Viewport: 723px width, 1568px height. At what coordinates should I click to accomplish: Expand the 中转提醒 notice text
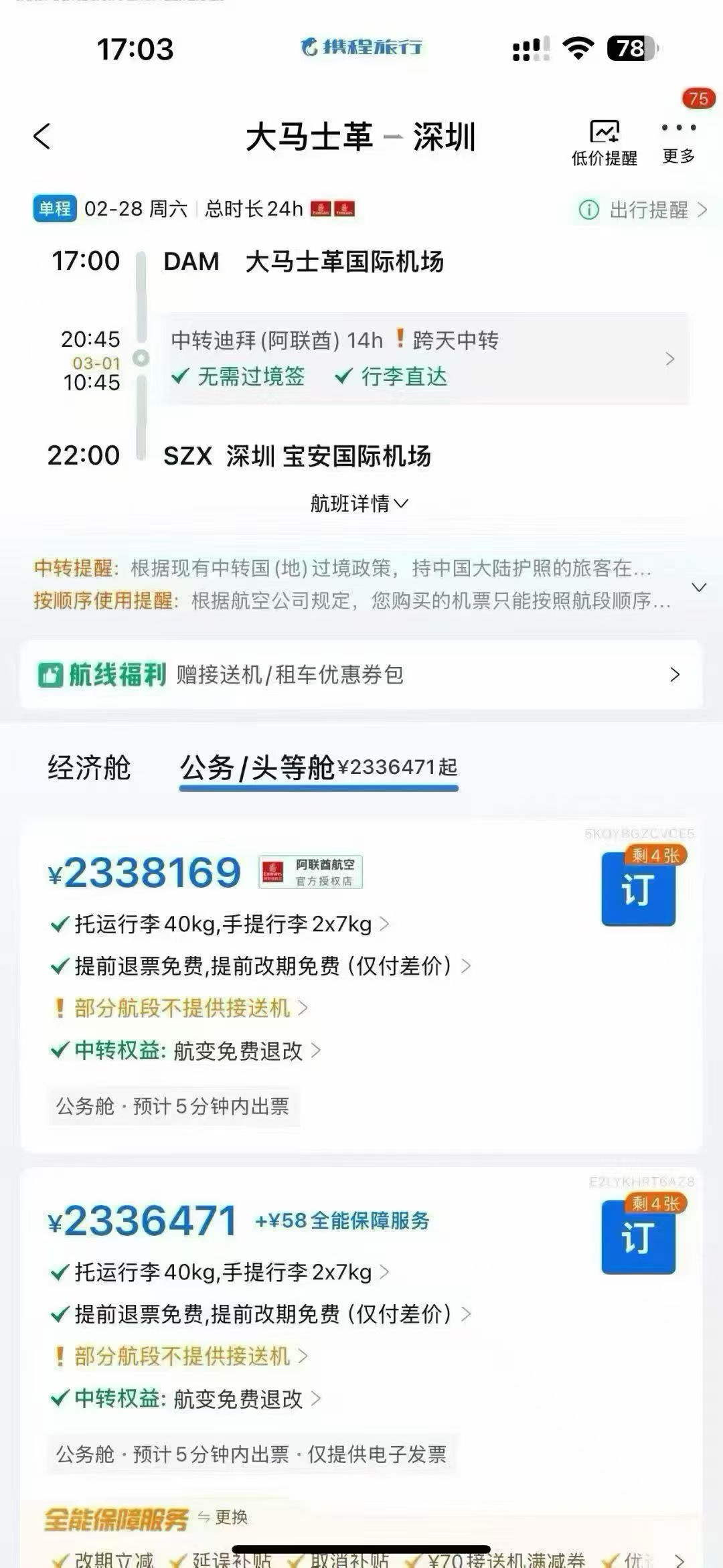[x=698, y=586]
